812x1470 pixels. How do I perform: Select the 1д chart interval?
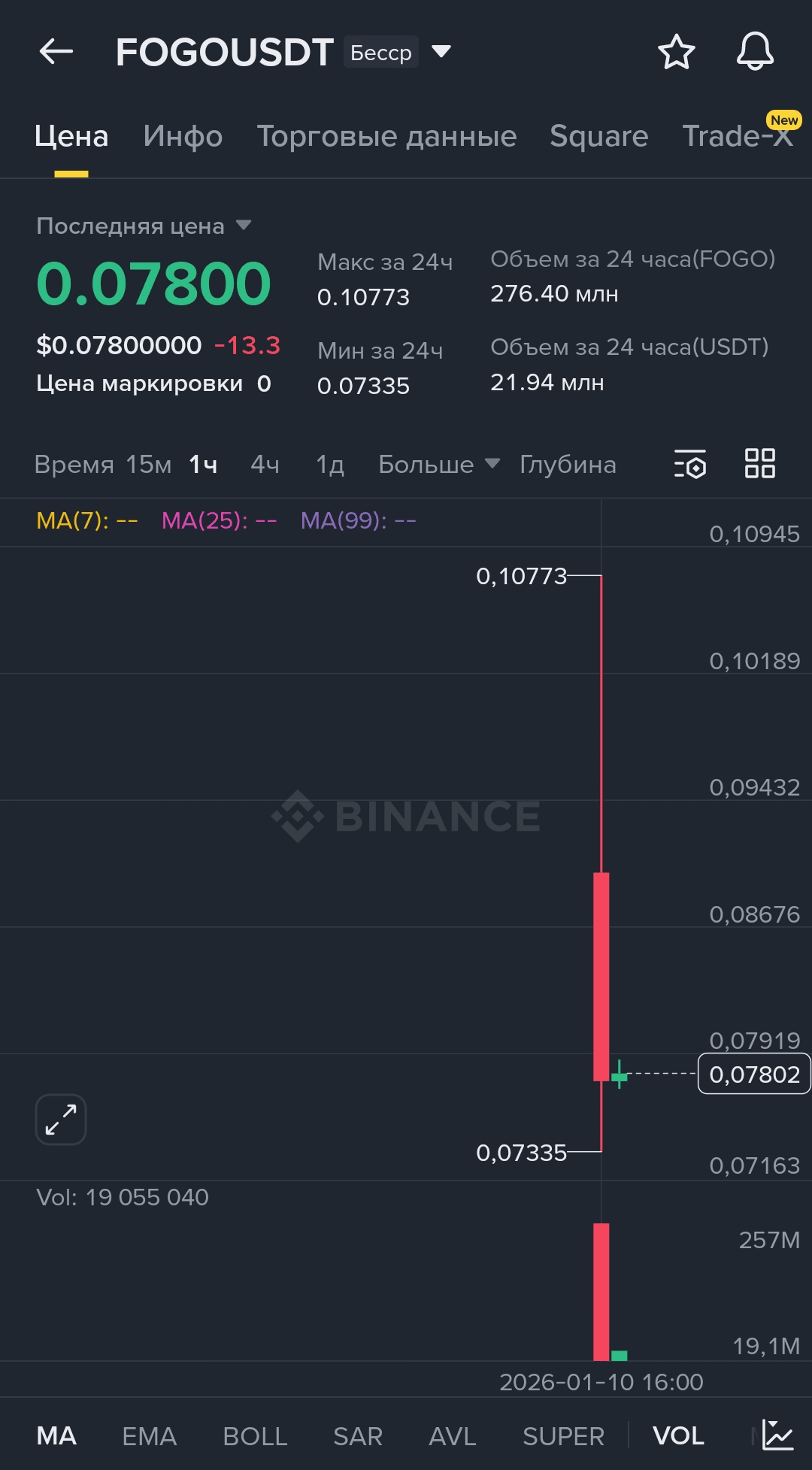click(329, 465)
